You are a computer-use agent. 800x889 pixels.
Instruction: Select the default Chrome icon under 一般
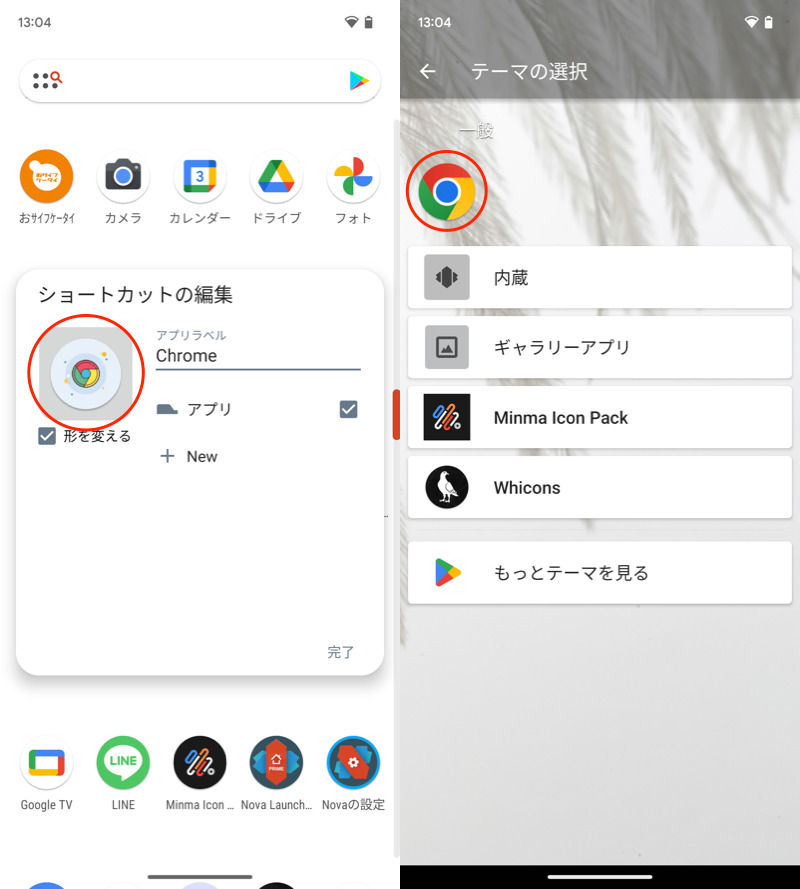pyautogui.click(x=446, y=191)
